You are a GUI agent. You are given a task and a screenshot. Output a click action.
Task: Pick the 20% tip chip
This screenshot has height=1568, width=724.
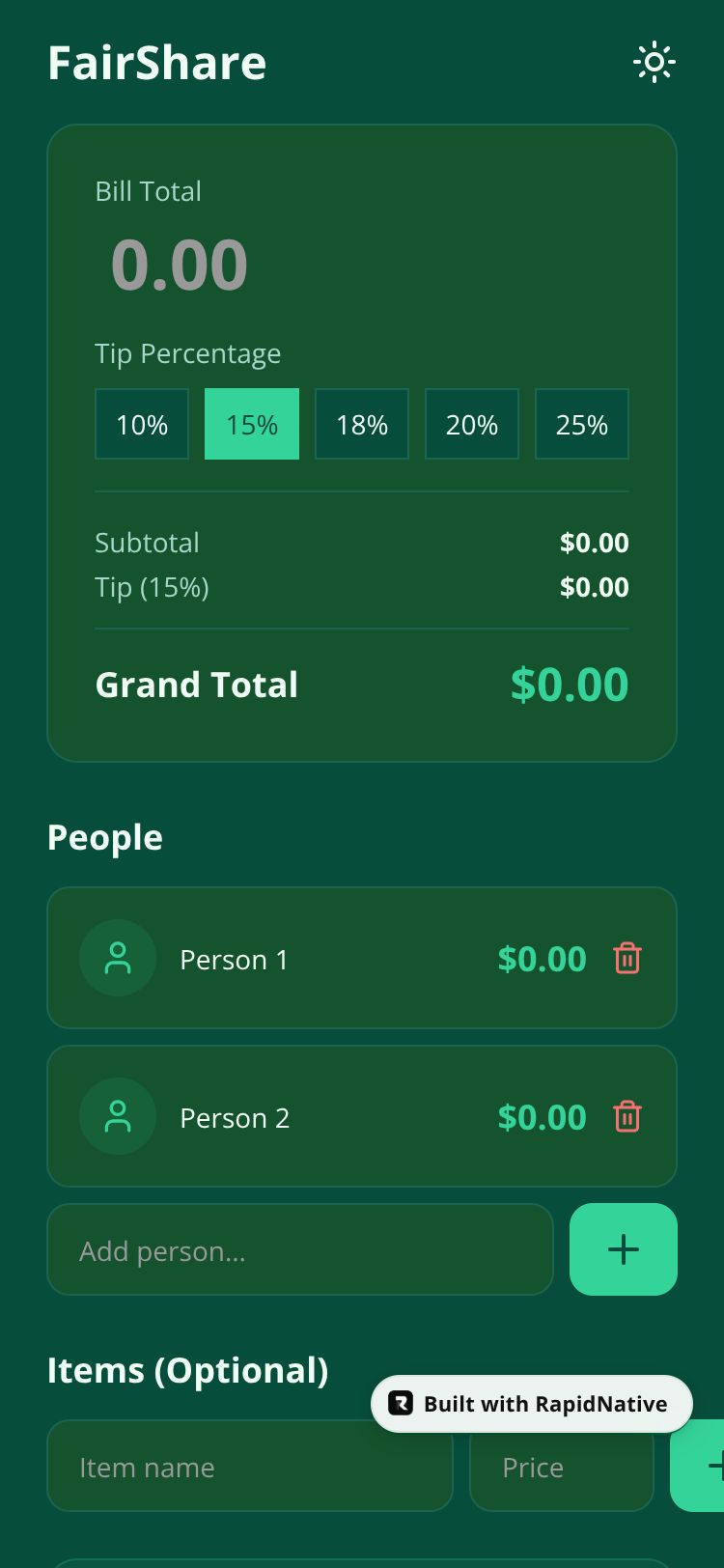click(472, 424)
